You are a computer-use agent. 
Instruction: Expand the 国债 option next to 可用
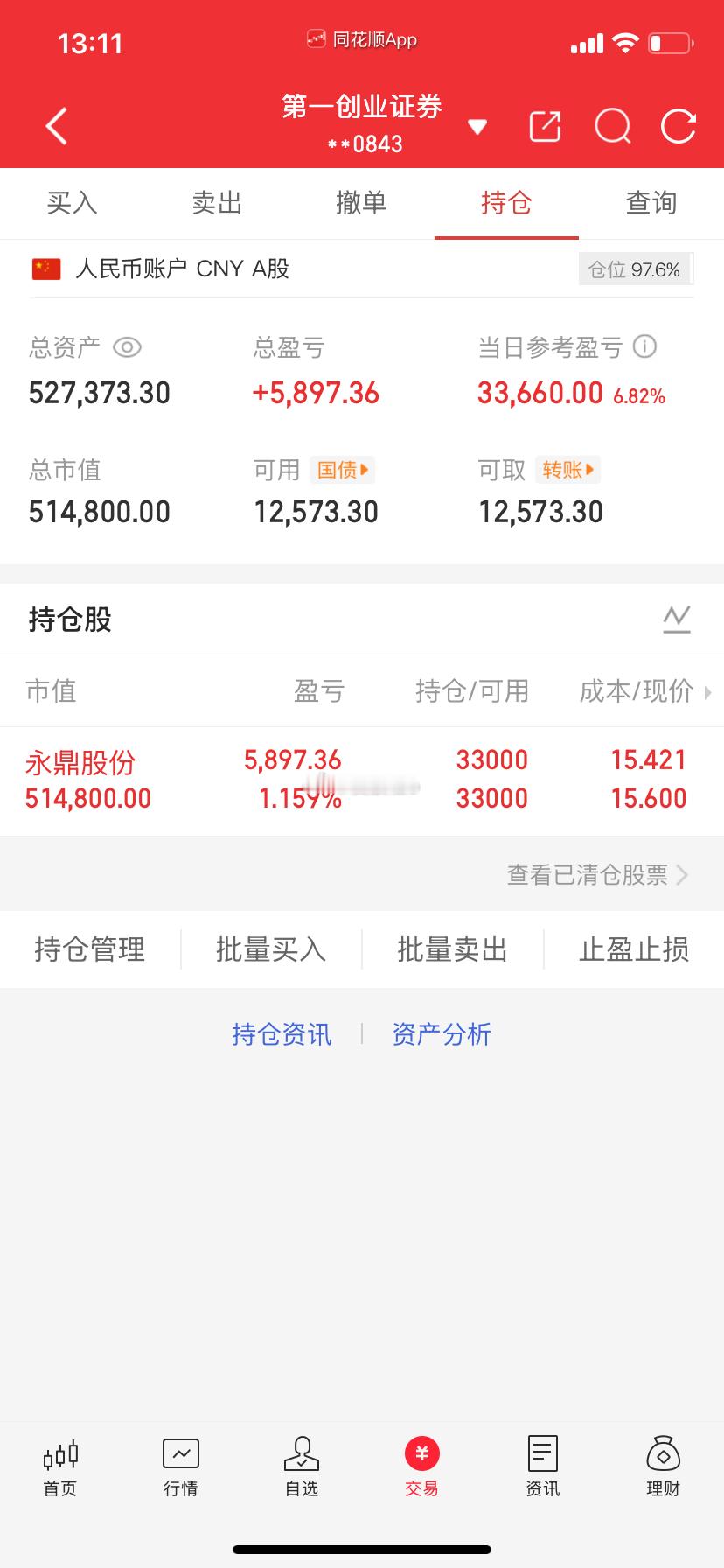point(342,470)
